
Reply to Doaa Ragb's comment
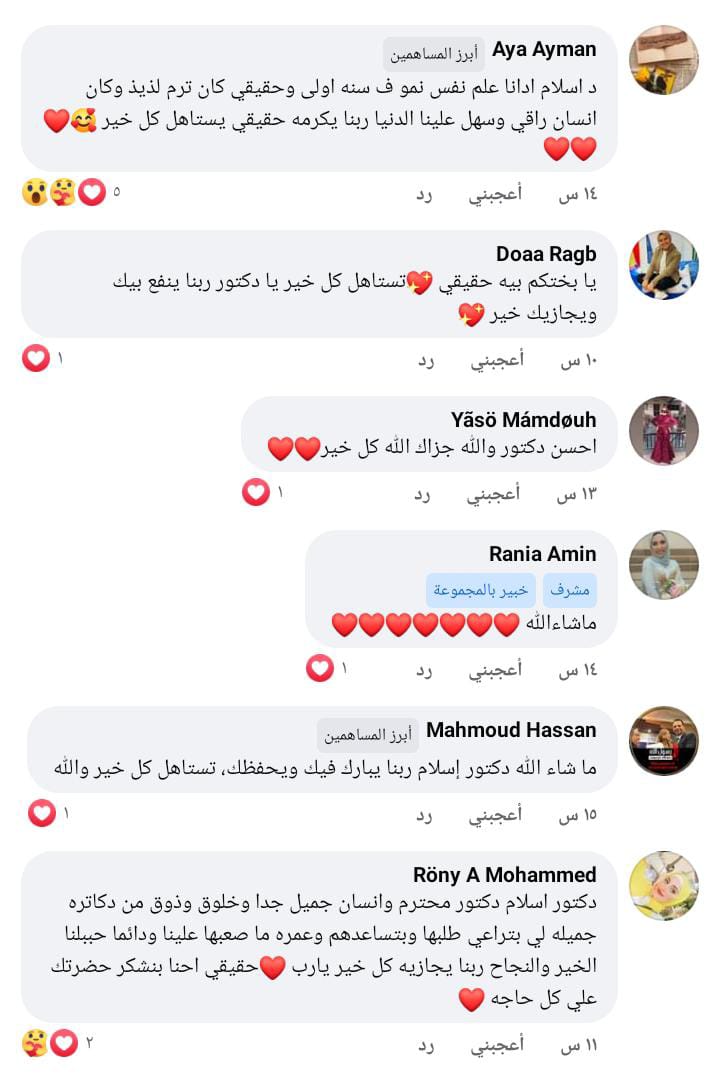pyautogui.click(x=424, y=361)
